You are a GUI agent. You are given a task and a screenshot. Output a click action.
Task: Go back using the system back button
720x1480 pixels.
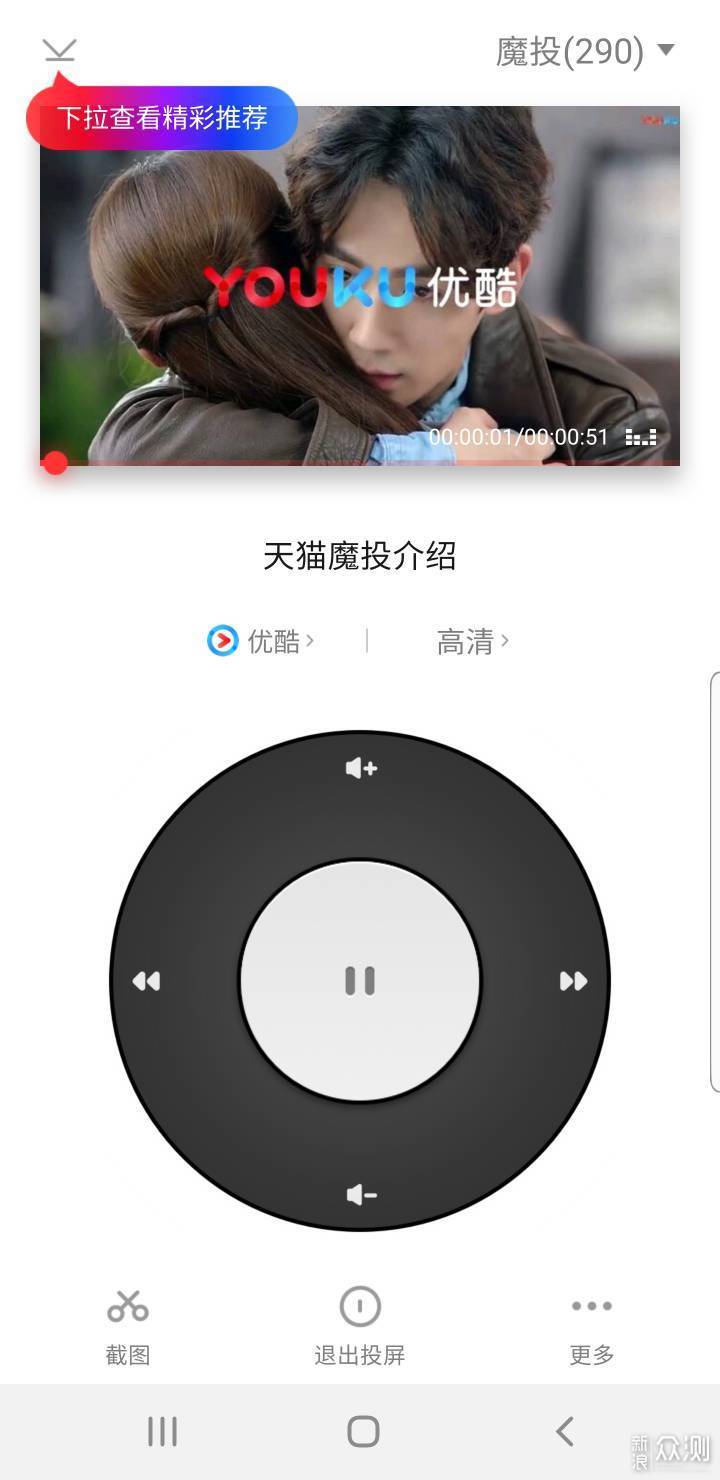(x=565, y=1432)
